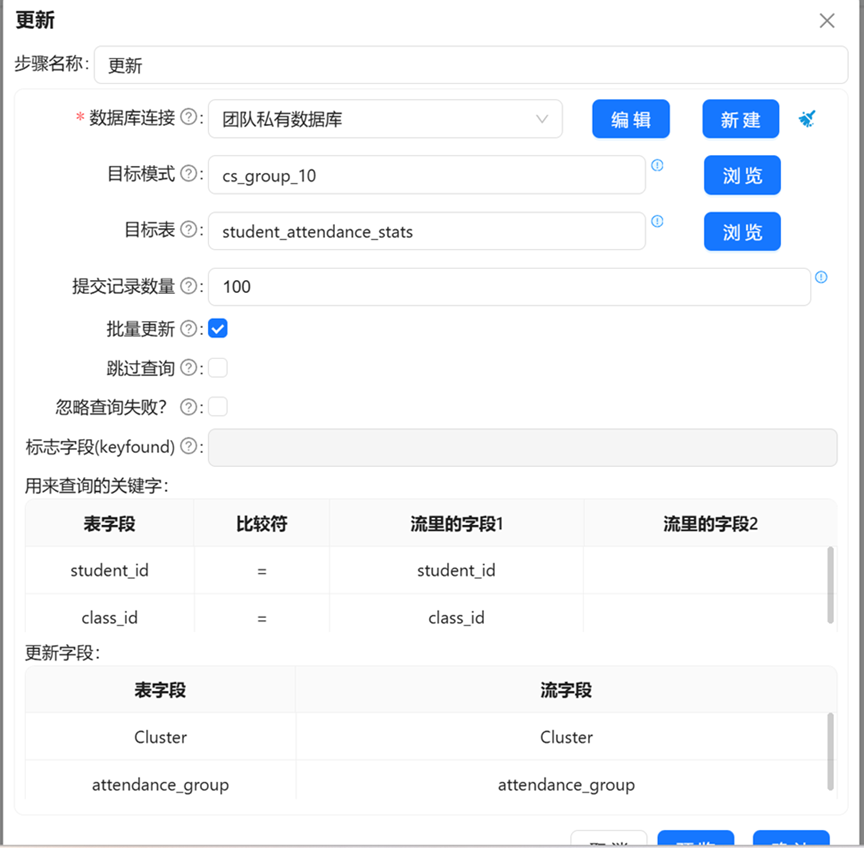Expand the 数据库连接 dropdown
864x848 pixels.
tap(385, 119)
